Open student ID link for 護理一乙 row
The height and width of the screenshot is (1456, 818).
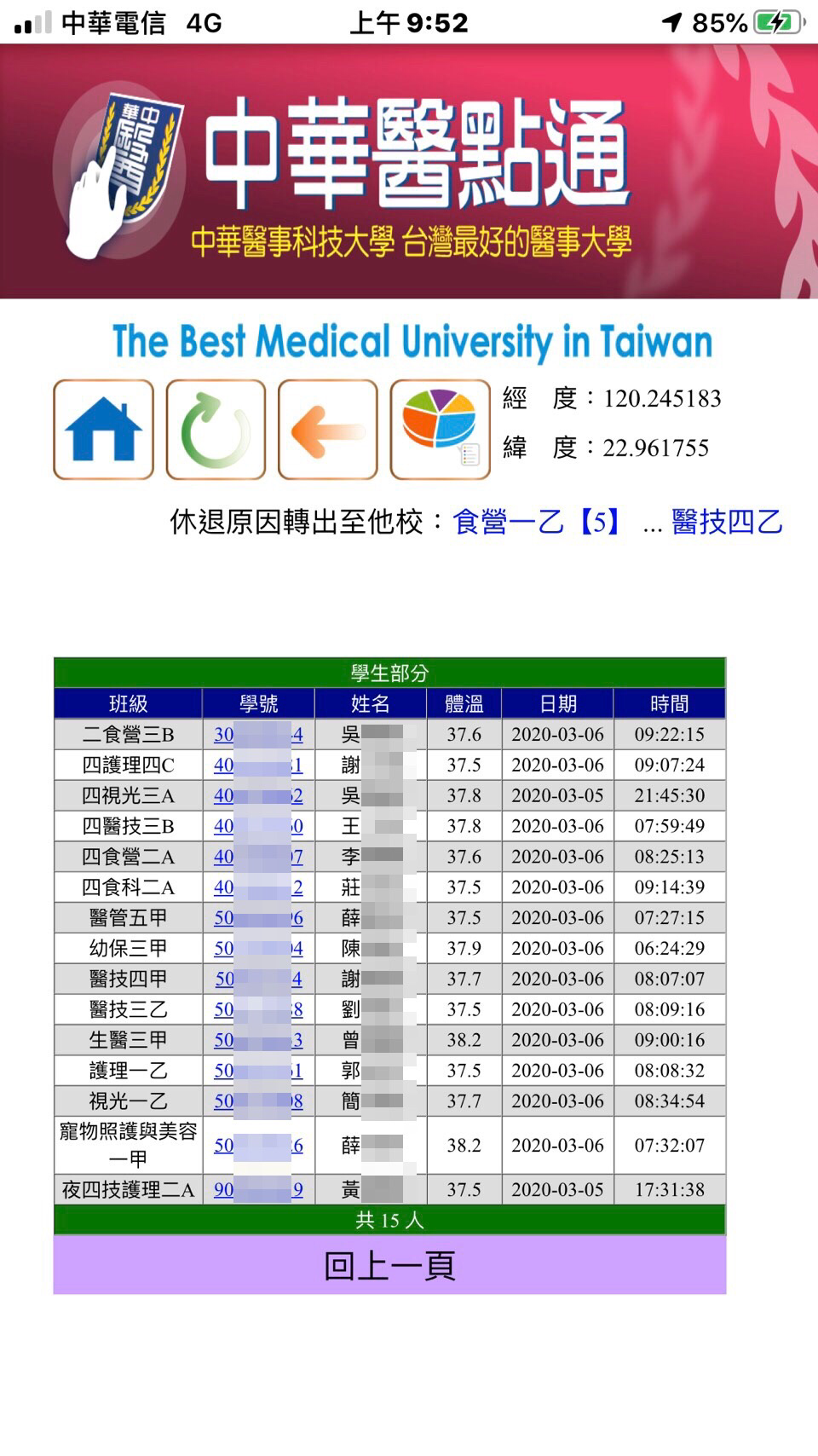(258, 1071)
